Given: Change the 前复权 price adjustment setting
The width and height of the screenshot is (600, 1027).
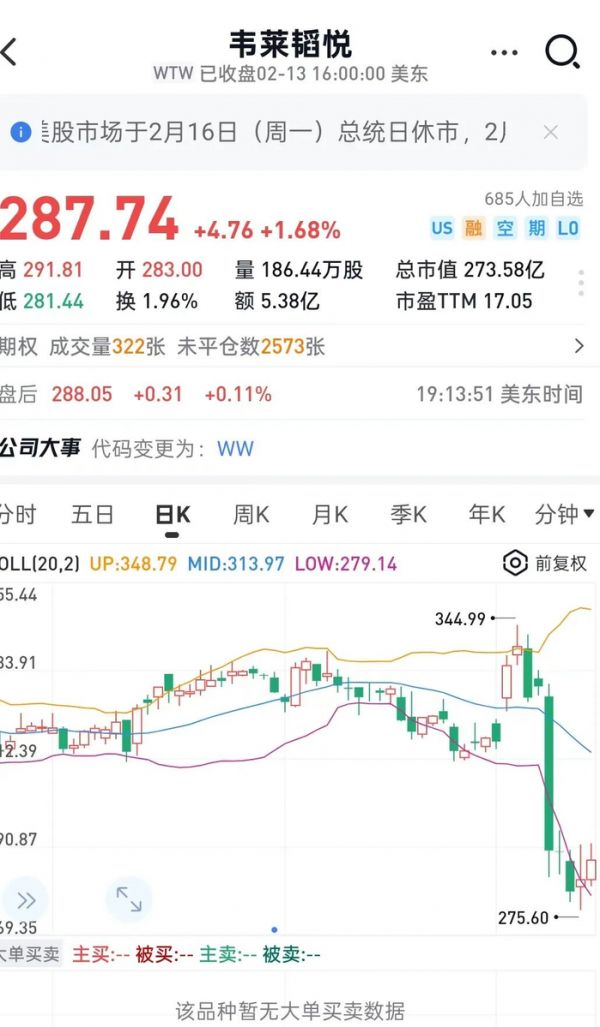Looking at the screenshot, I should coord(545,563).
